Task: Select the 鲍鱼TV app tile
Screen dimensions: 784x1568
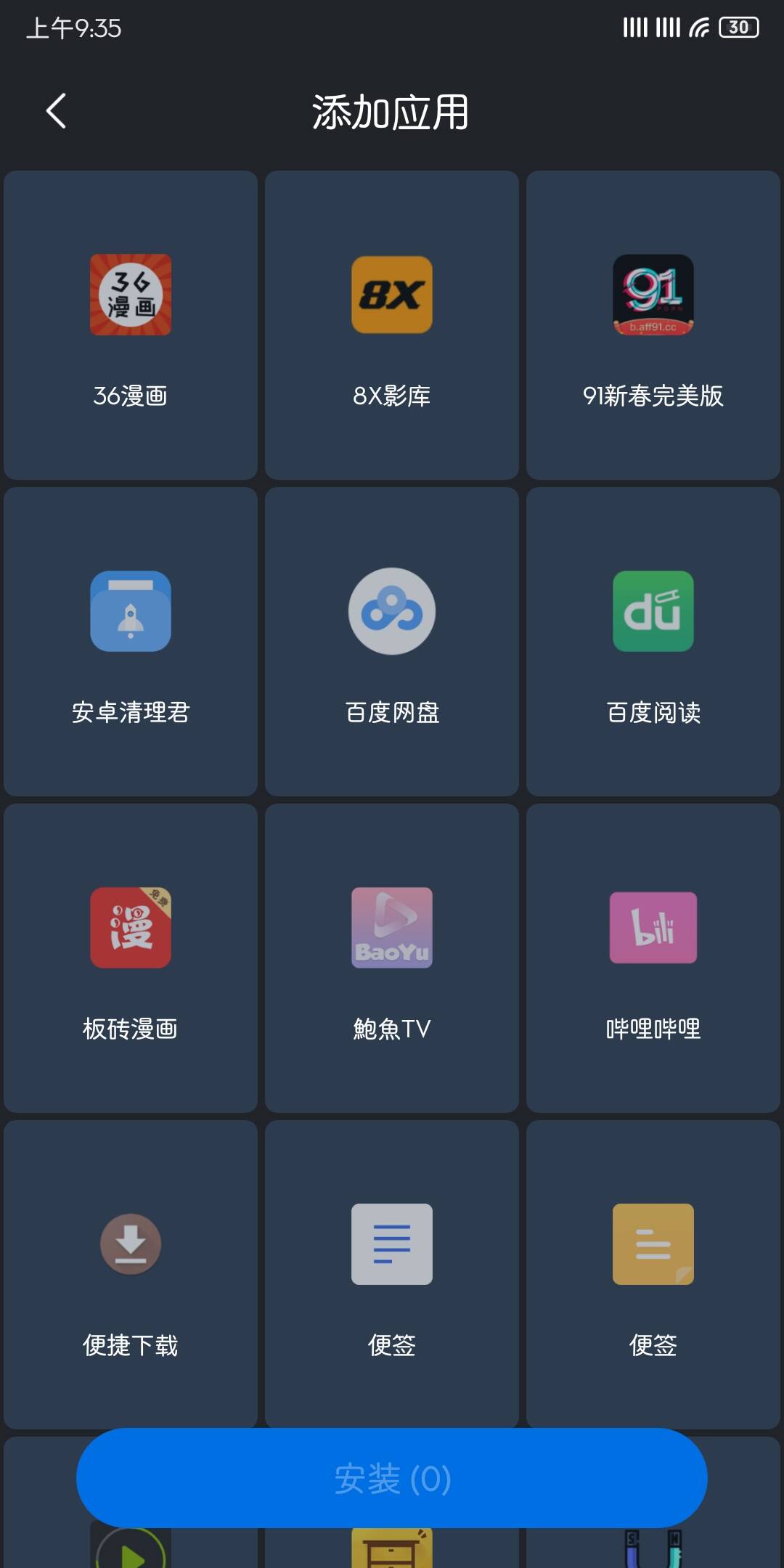Action: pos(392,958)
